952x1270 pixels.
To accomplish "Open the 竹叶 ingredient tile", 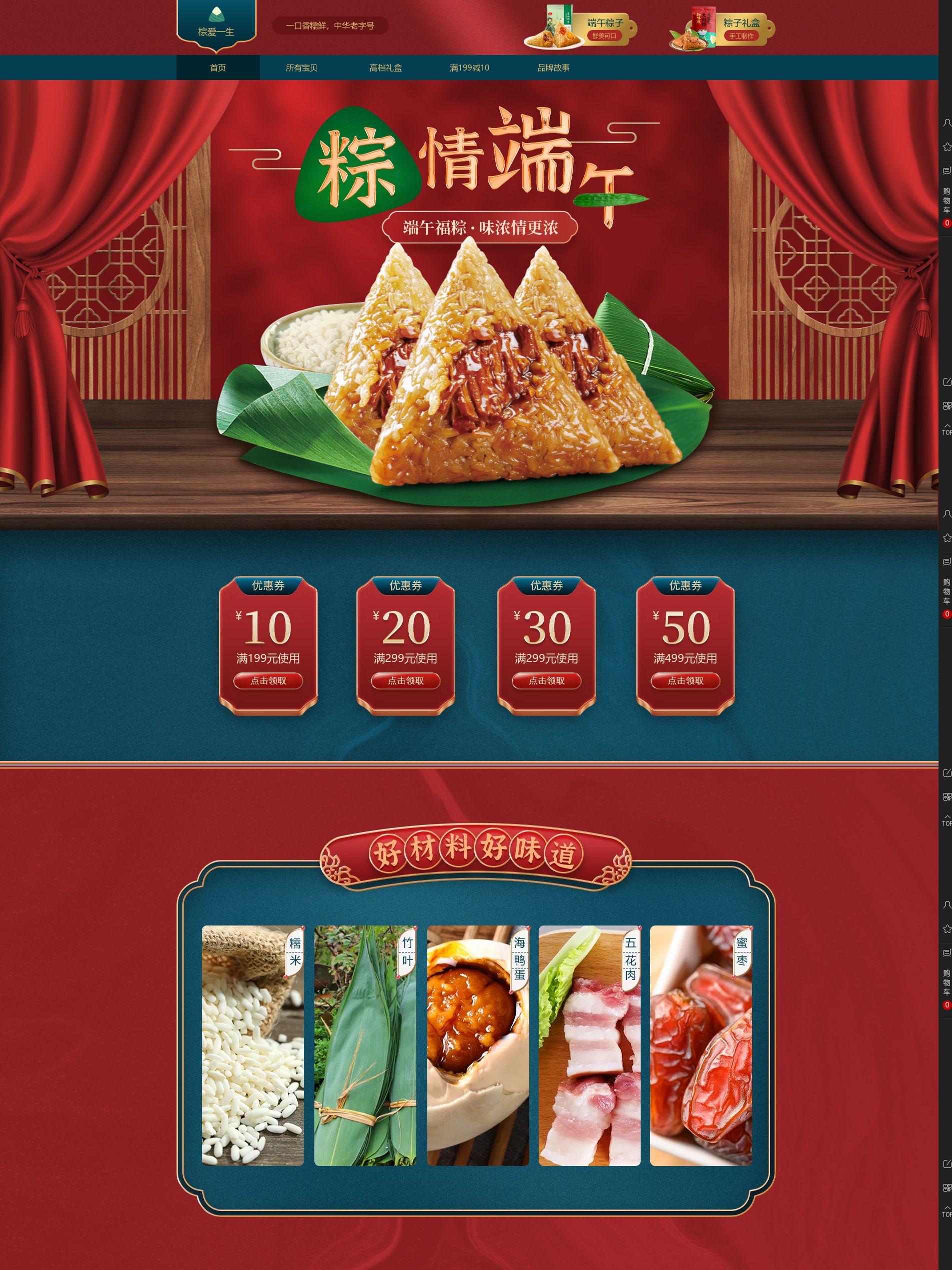I will coord(365,1046).
